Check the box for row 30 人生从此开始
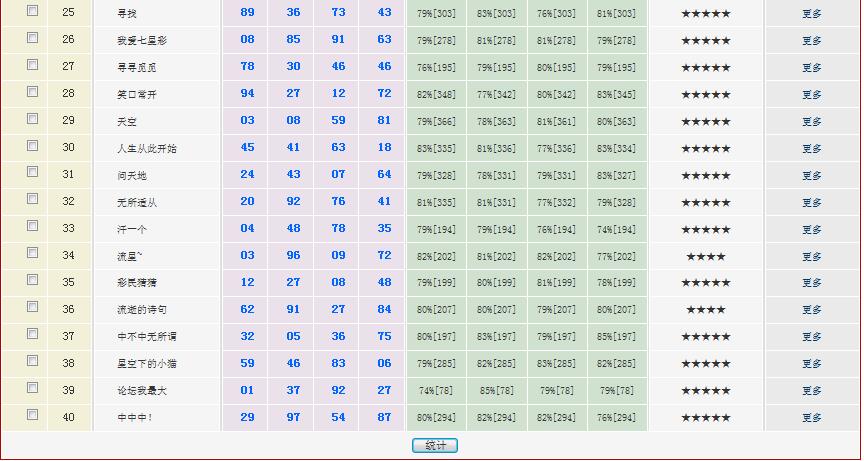 pyautogui.click(x=33, y=146)
